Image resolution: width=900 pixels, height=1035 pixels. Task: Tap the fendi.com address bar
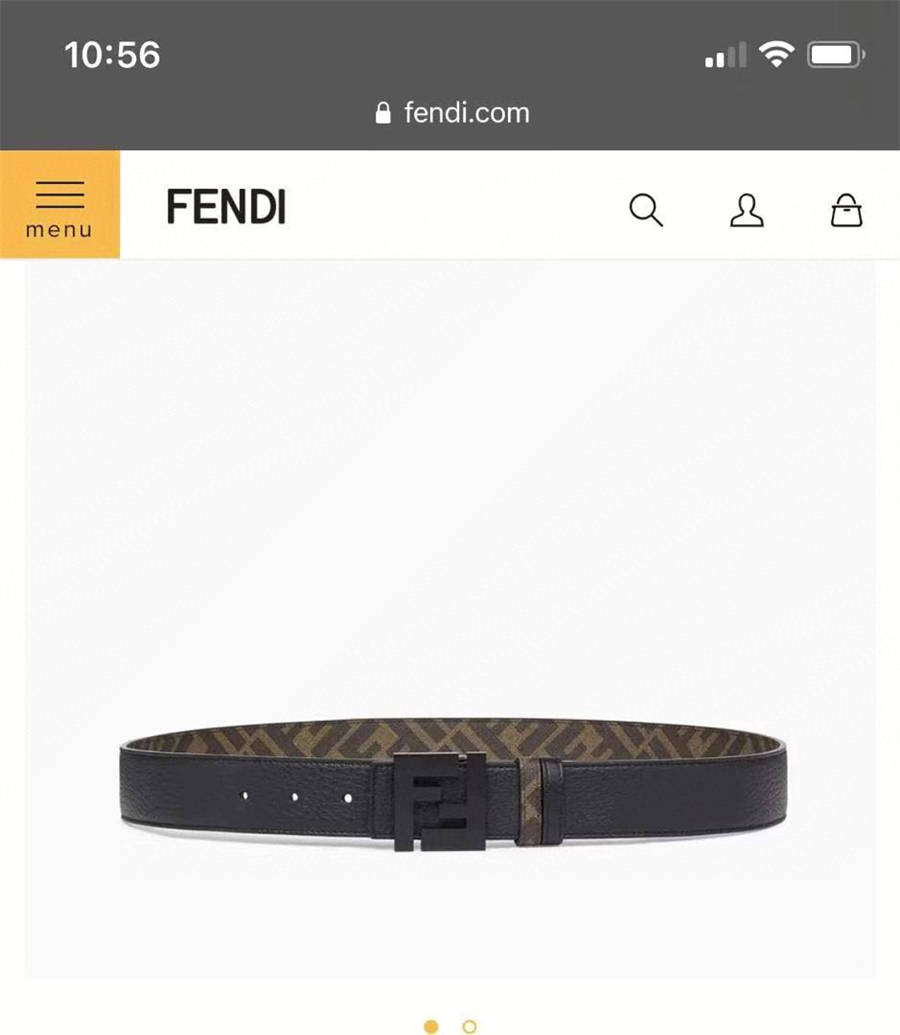pyautogui.click(x=452, y=113)
